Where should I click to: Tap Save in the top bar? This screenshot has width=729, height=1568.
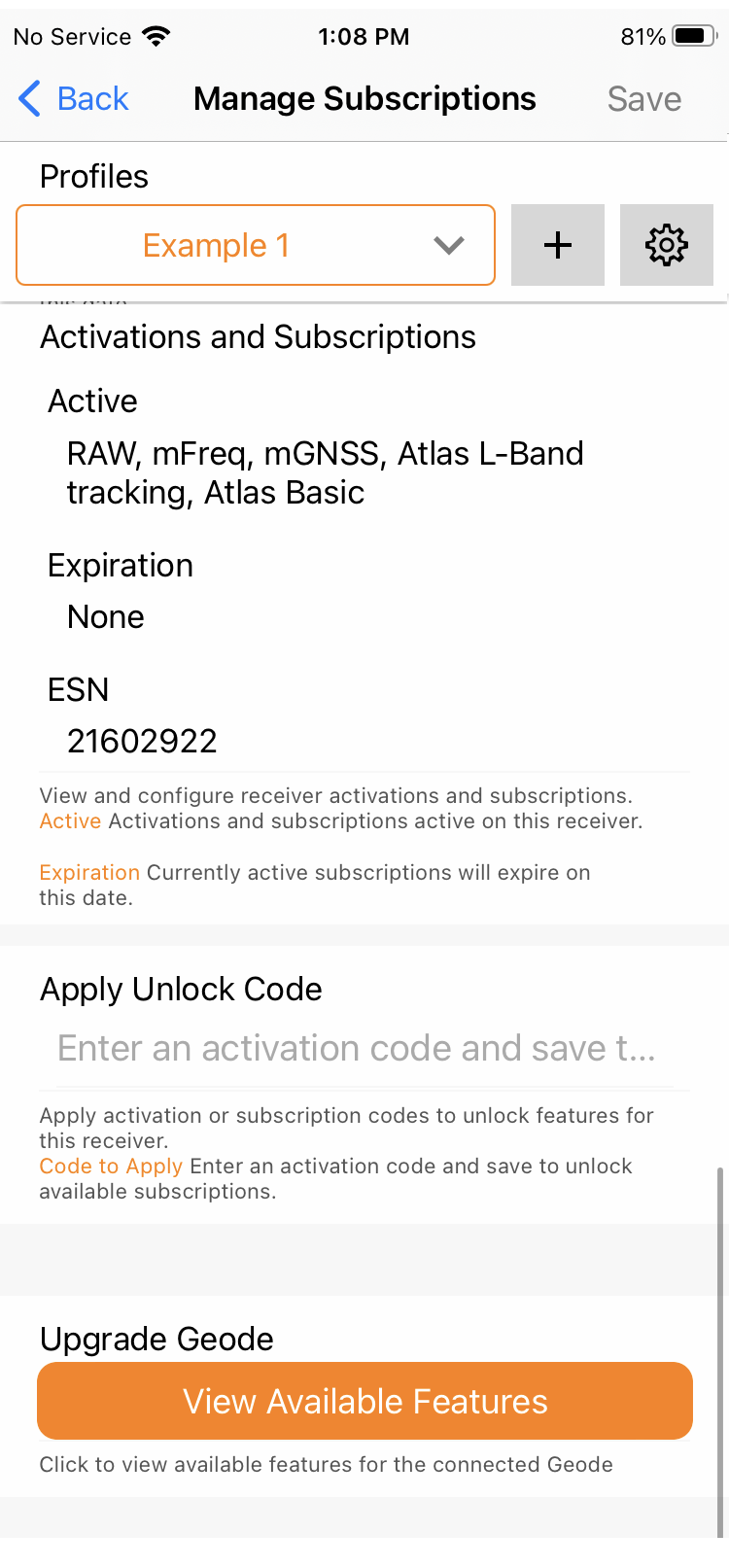pos(643,99)
